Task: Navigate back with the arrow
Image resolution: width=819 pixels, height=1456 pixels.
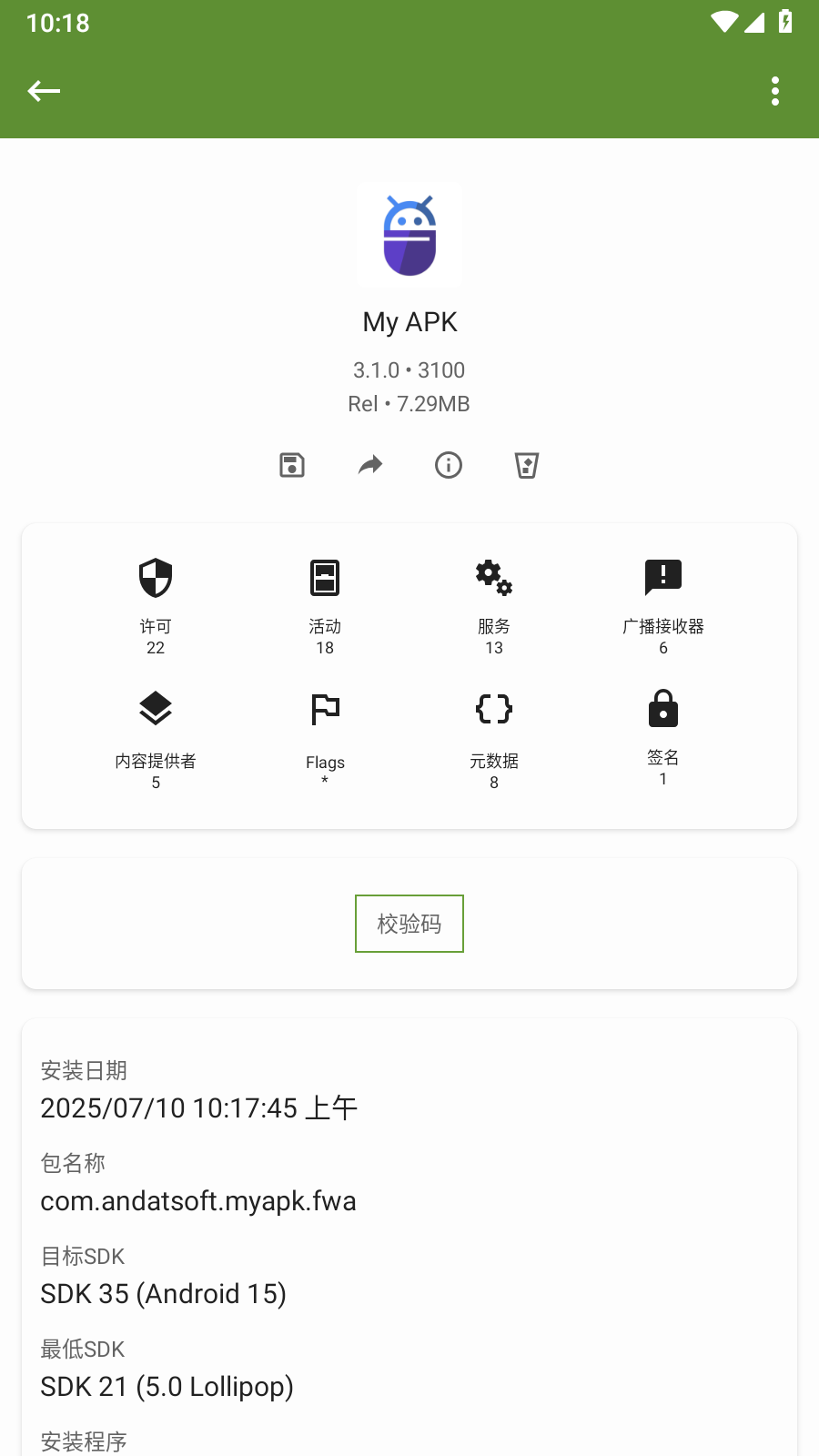Action: point(44,91)
